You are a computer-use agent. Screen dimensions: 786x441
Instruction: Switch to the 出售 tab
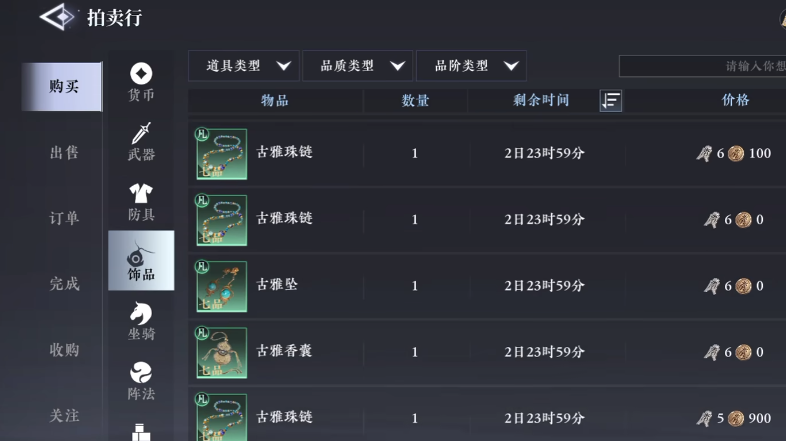coord(64,153)
